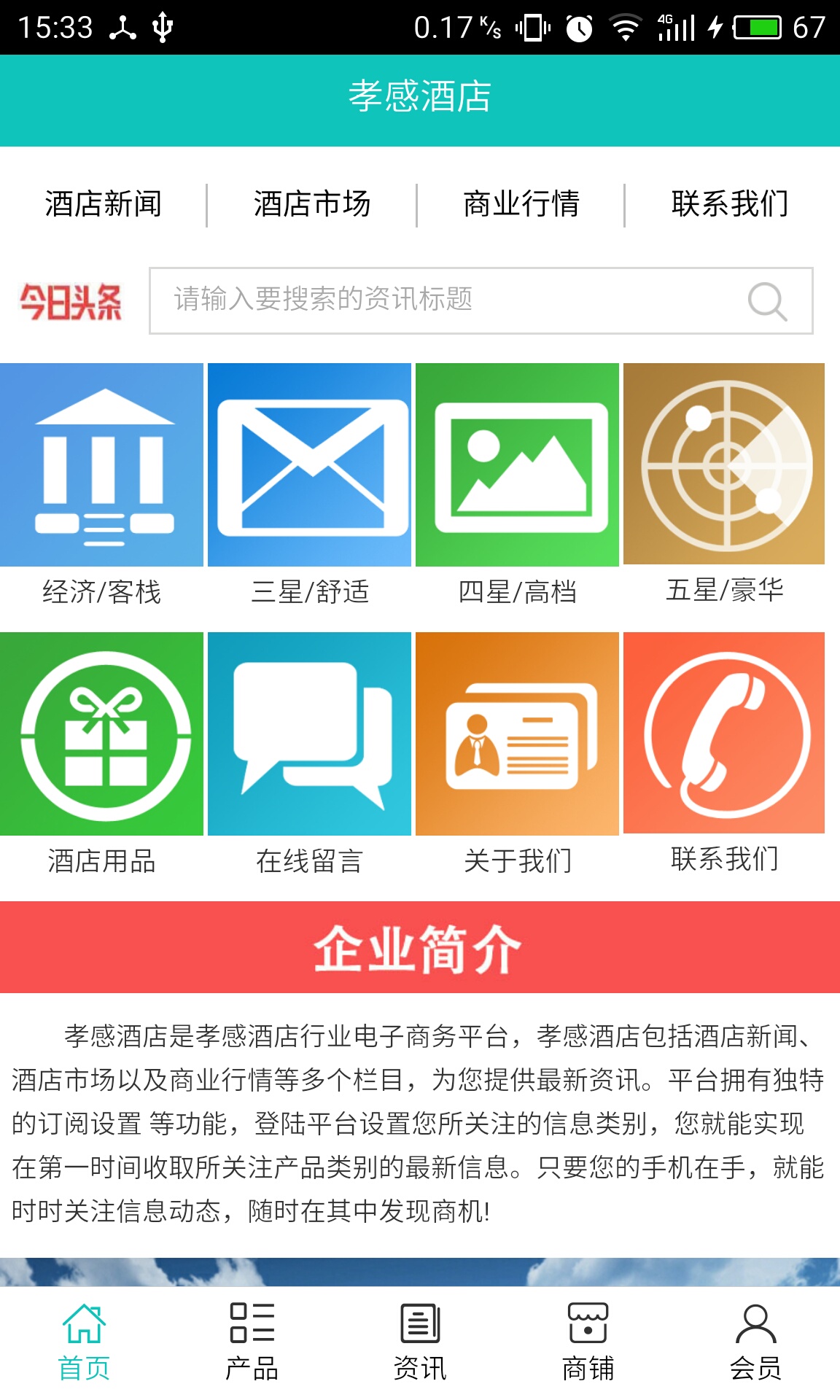Open the 酒店新闻 section
Screen dimensions: 840x1400
point(103,204)
